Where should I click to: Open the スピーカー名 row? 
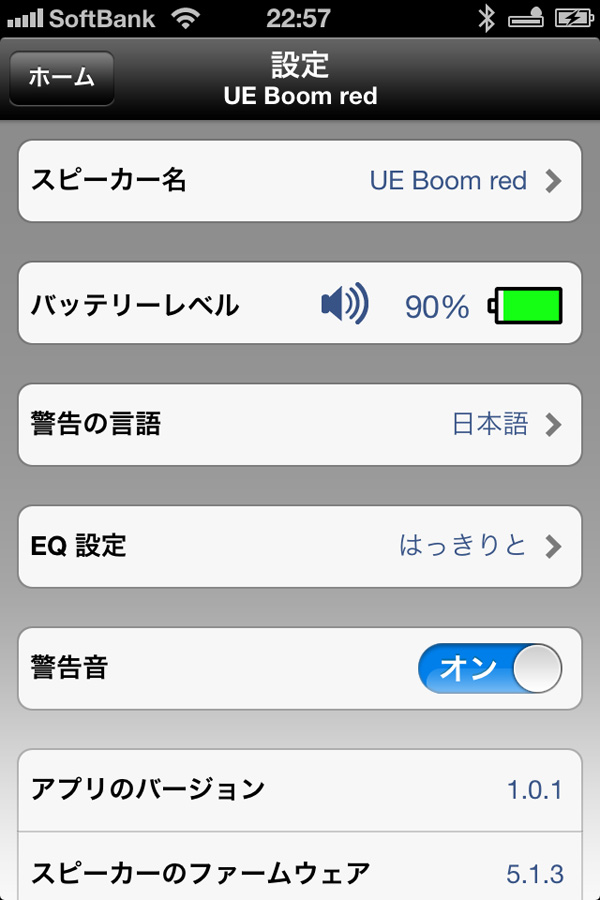[300, 181]
